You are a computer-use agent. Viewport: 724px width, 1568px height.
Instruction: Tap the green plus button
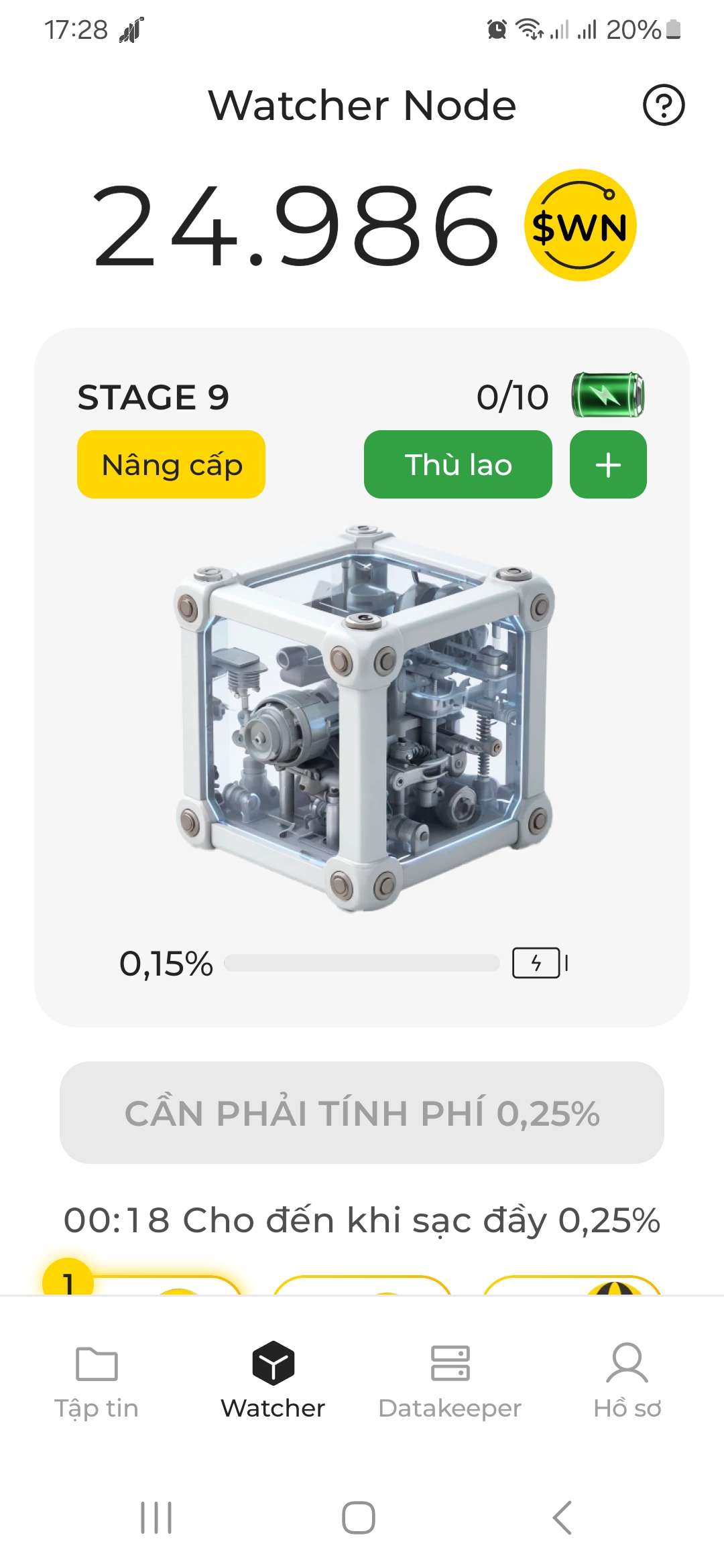pos(608,464)
